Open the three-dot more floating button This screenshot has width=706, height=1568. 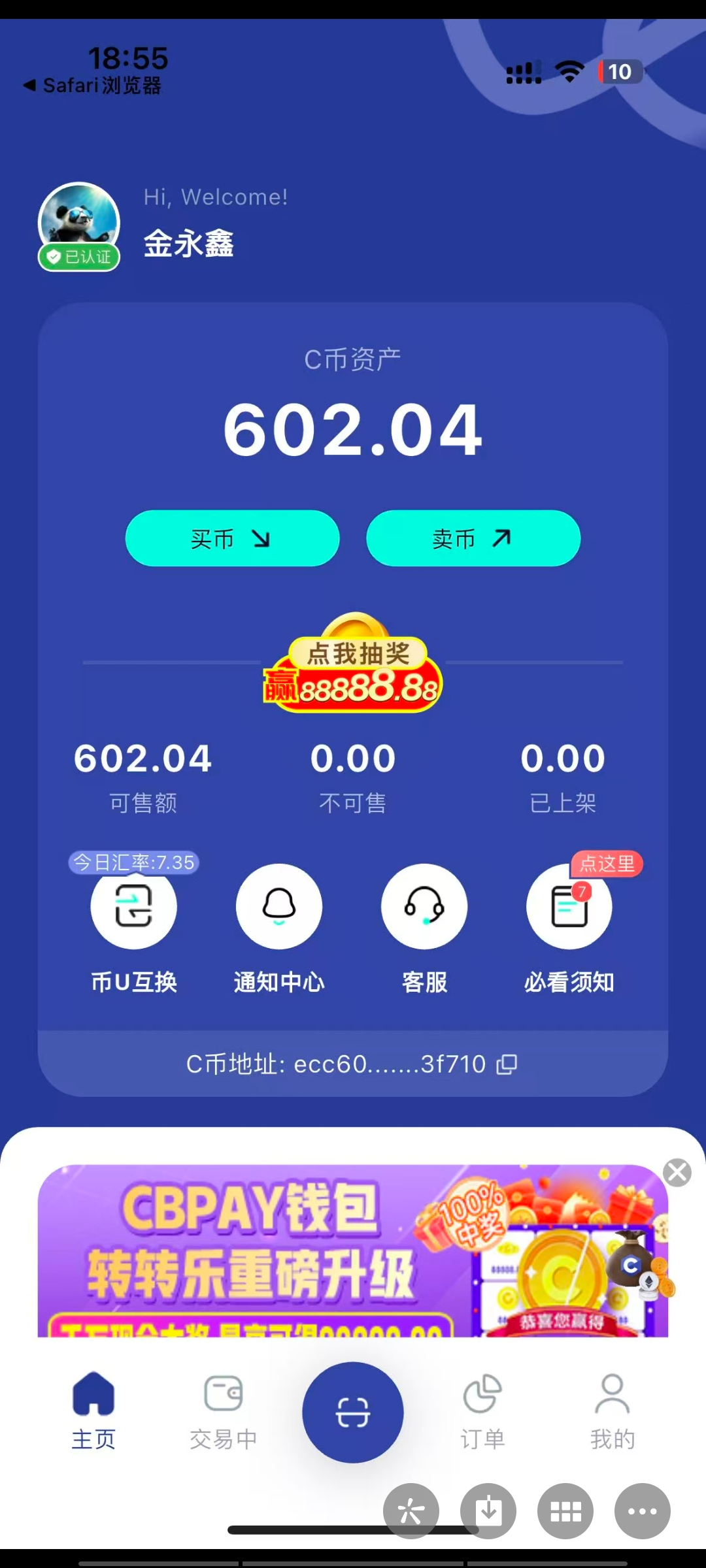(x=643, y=1511)
